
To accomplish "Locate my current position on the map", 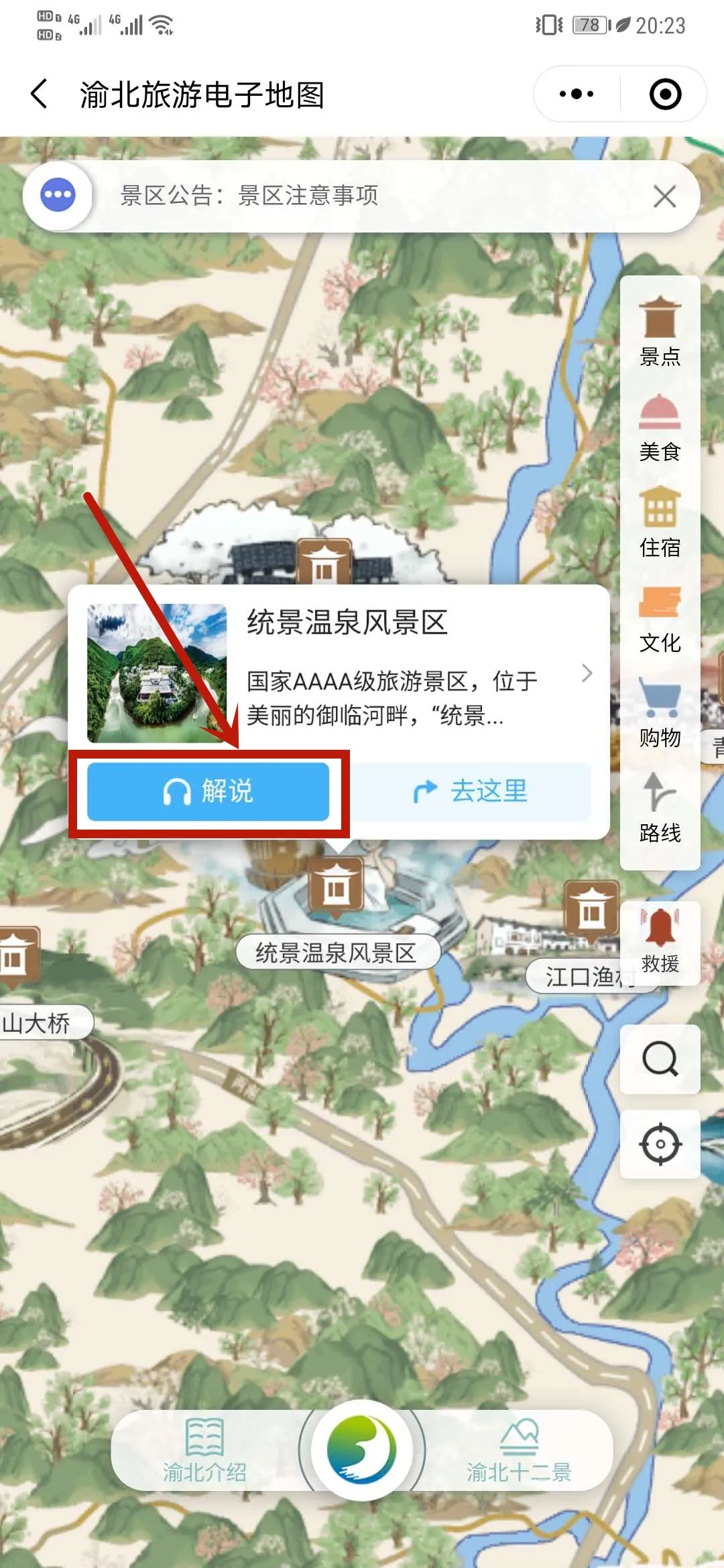I will [660, 1144].
